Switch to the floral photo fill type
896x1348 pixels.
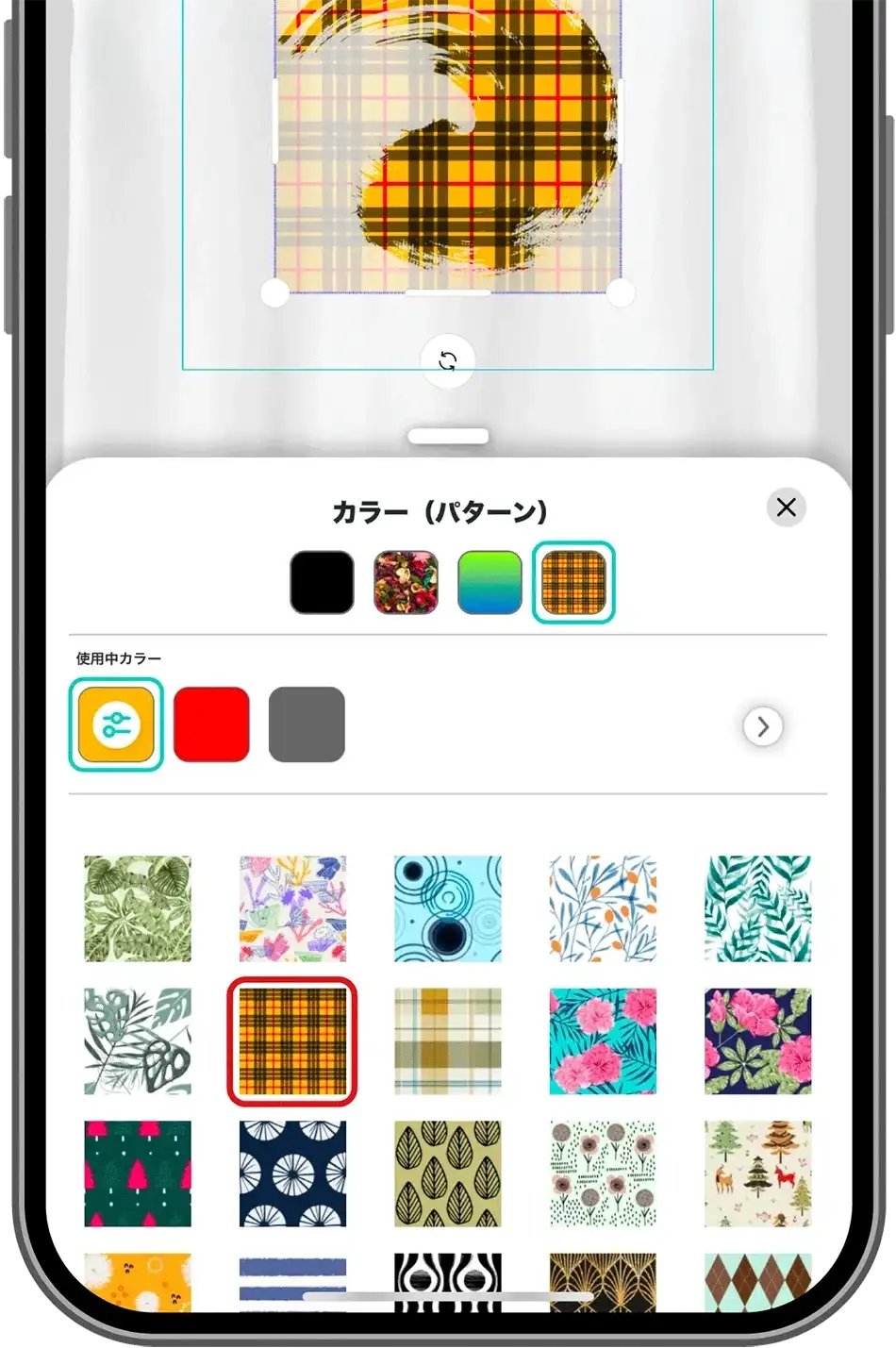[406, 583]
